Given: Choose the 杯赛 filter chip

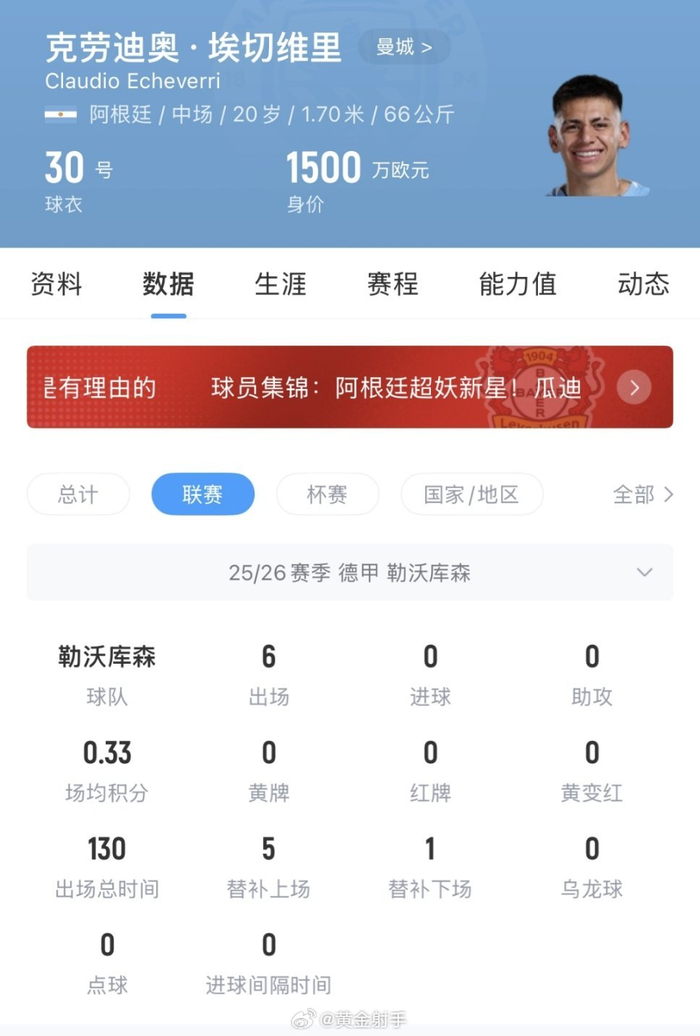Looking at the screenshot, I should (x=327, y=494).
